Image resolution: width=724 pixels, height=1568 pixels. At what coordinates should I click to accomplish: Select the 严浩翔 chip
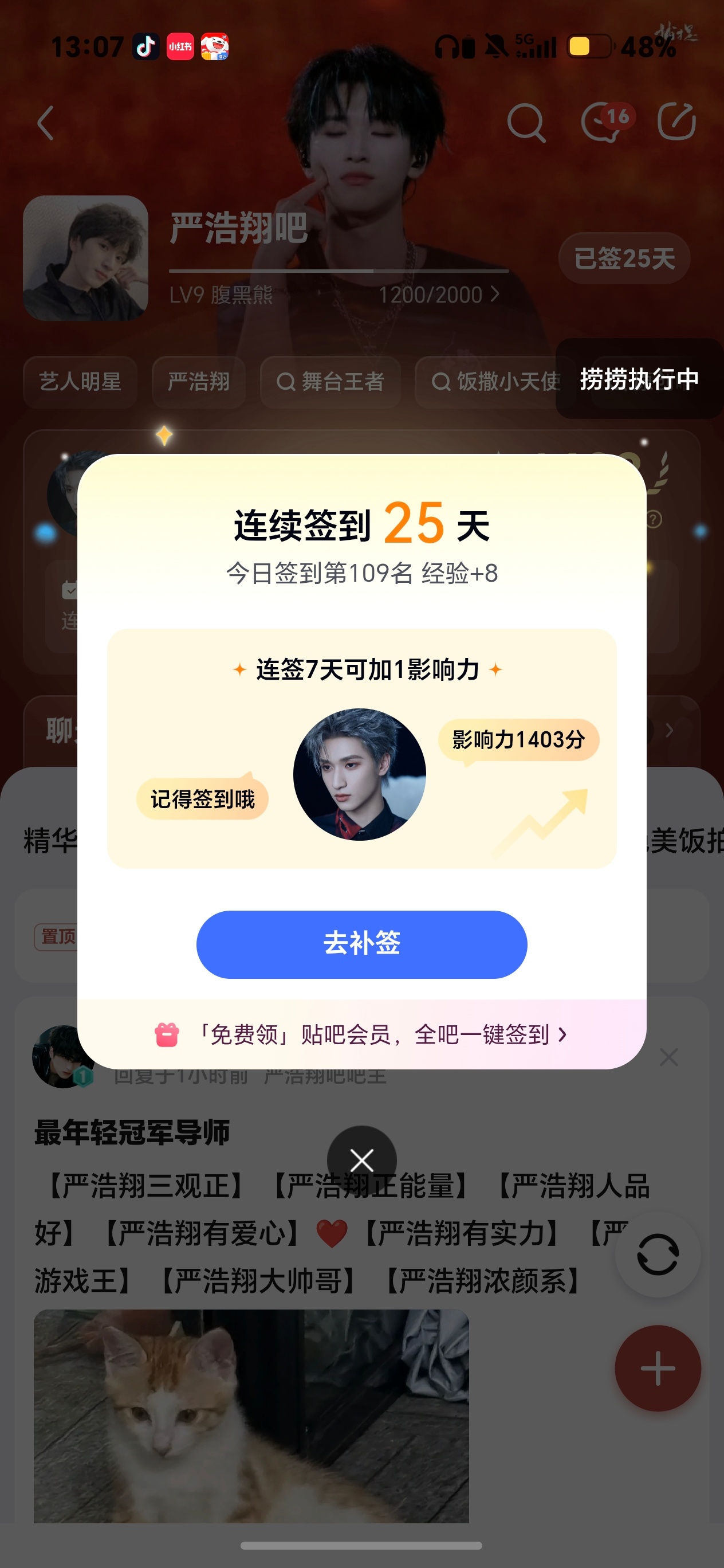199,382
